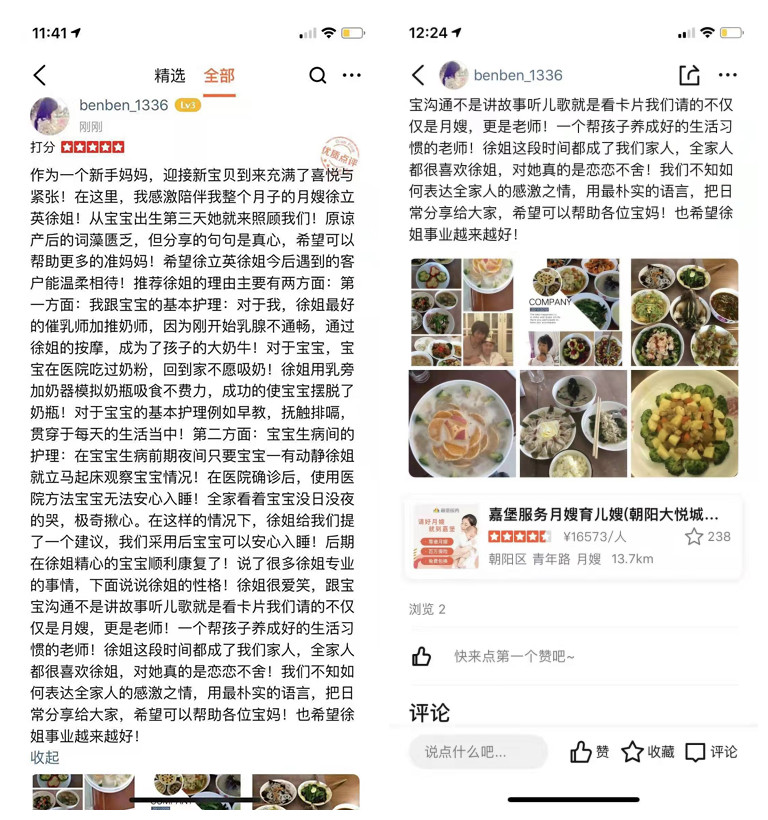Open overflow menu beside the share icon

pyautogui.click(x=728, y=75)
